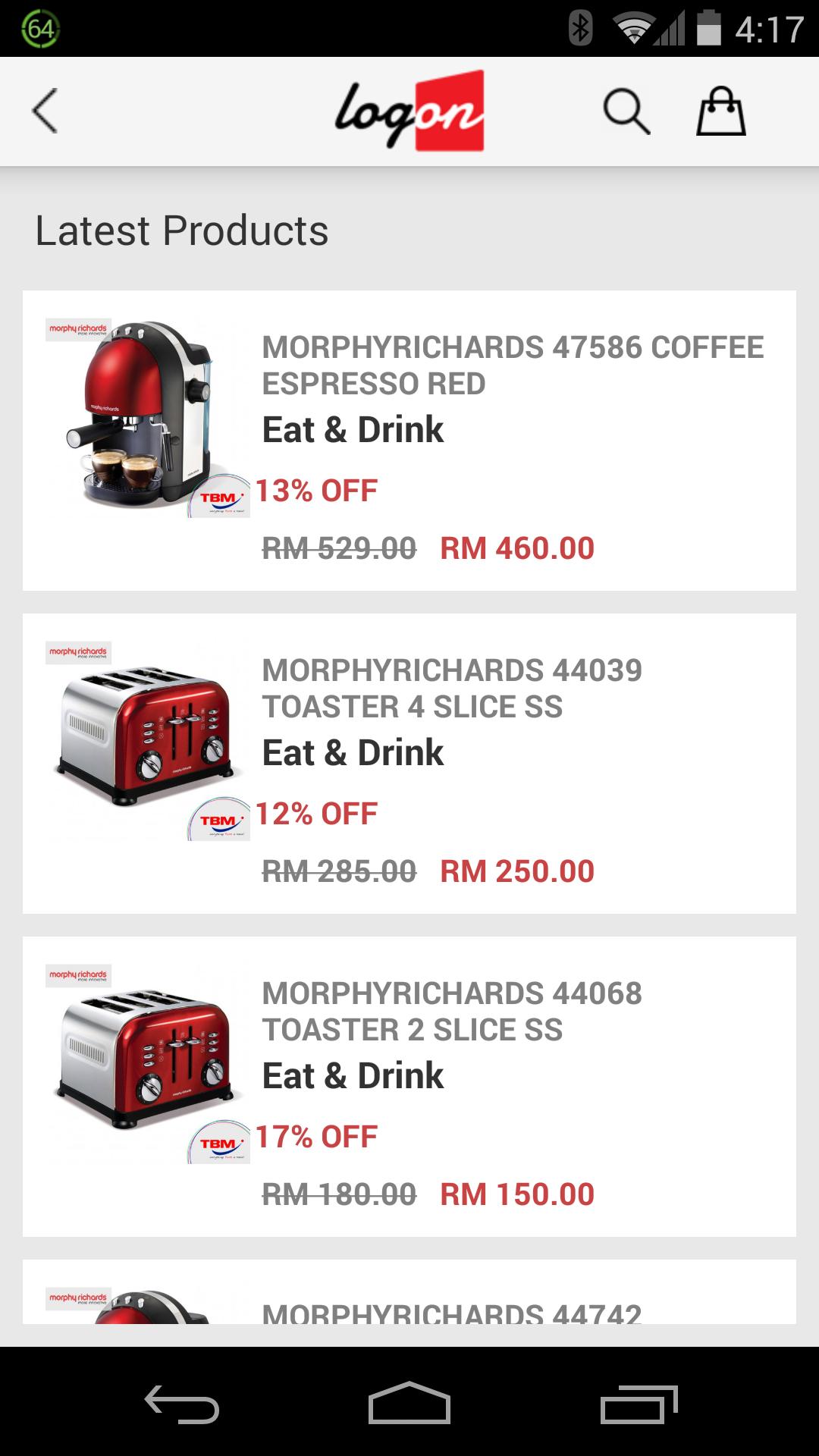Select the Morphy Richards 44068 Toaster 2 Slice
The image size is (819, 1456).
click(x=409, y=1086)
